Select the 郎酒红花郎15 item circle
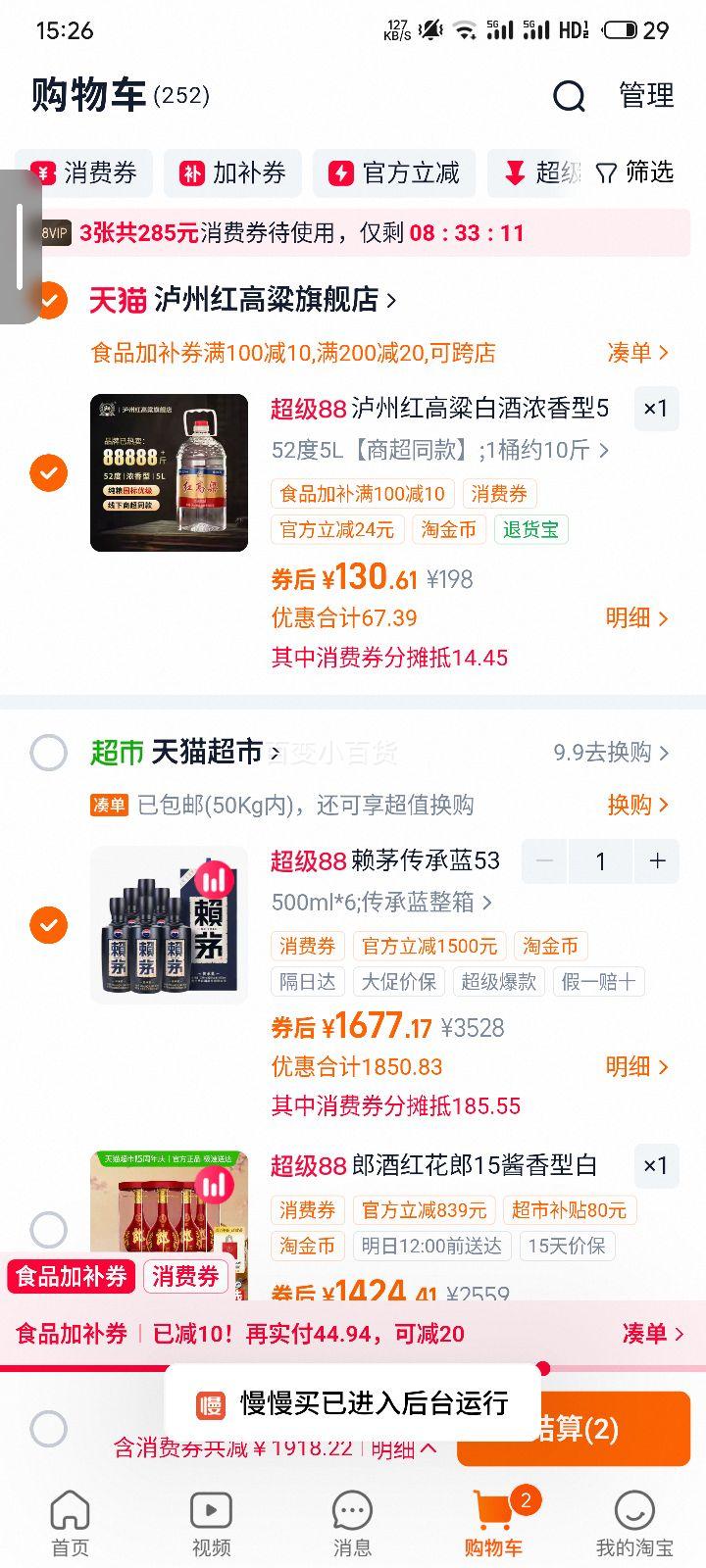Screen dimensions: 706x1568 coord(48,1229)
